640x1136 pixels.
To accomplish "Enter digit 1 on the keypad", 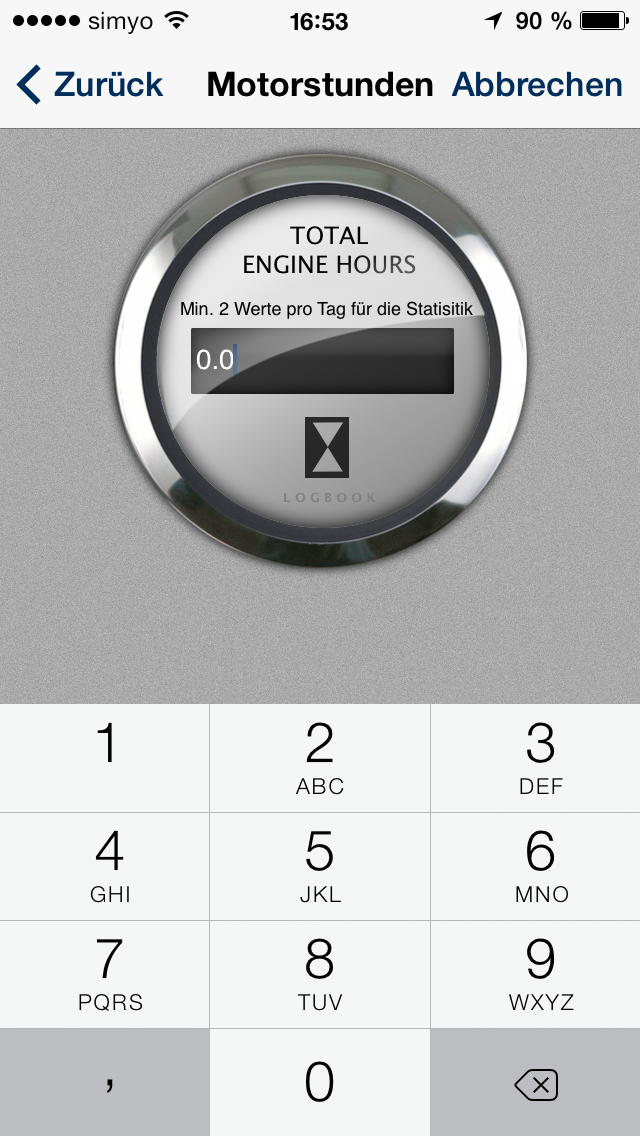I will 104,758.
